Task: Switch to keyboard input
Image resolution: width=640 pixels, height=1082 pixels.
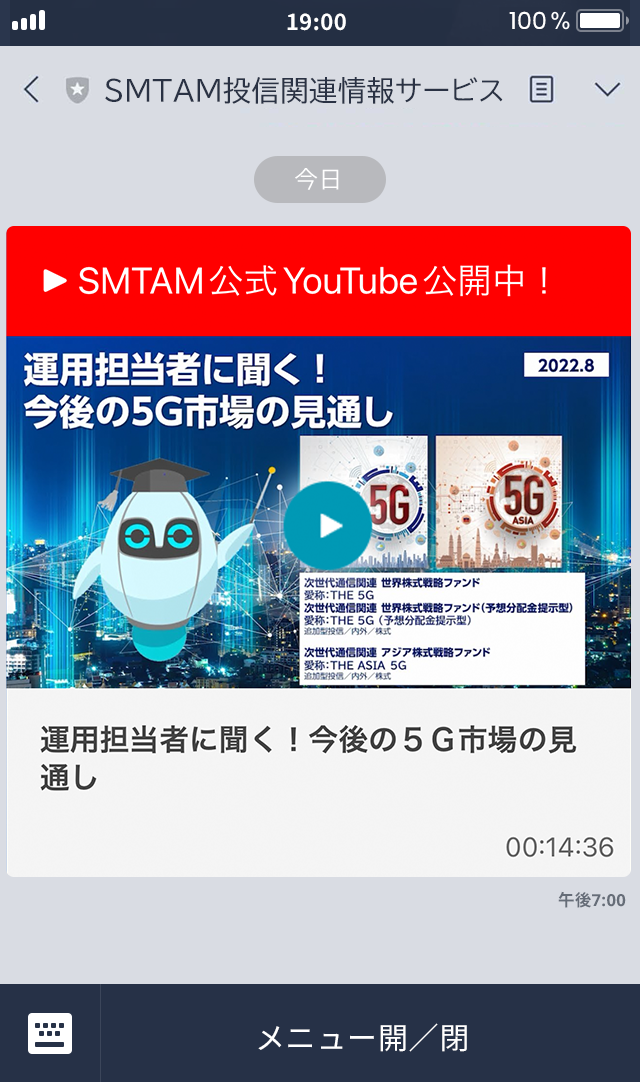Action: pos(50,1032)
